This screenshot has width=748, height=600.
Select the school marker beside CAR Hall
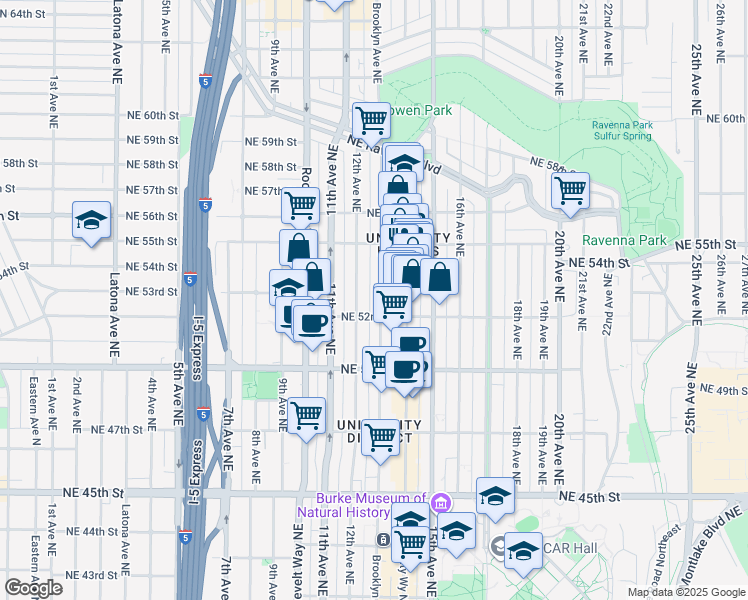[523, 550]
